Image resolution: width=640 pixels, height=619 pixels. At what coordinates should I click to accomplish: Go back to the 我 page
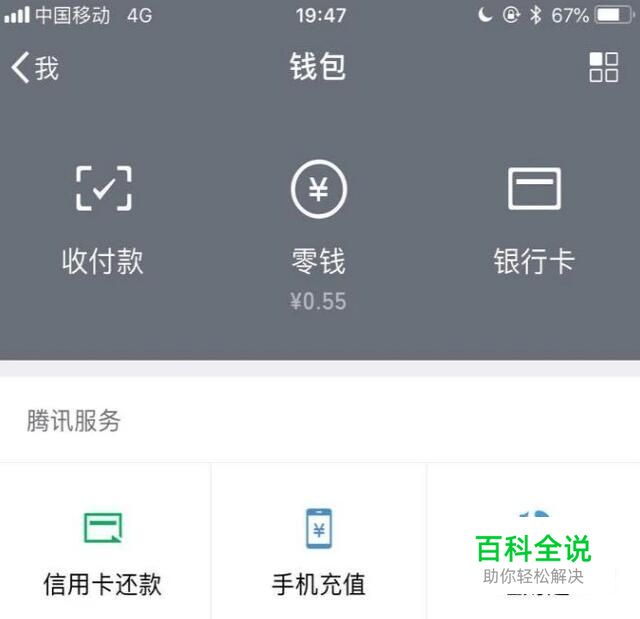click(35, 68)
